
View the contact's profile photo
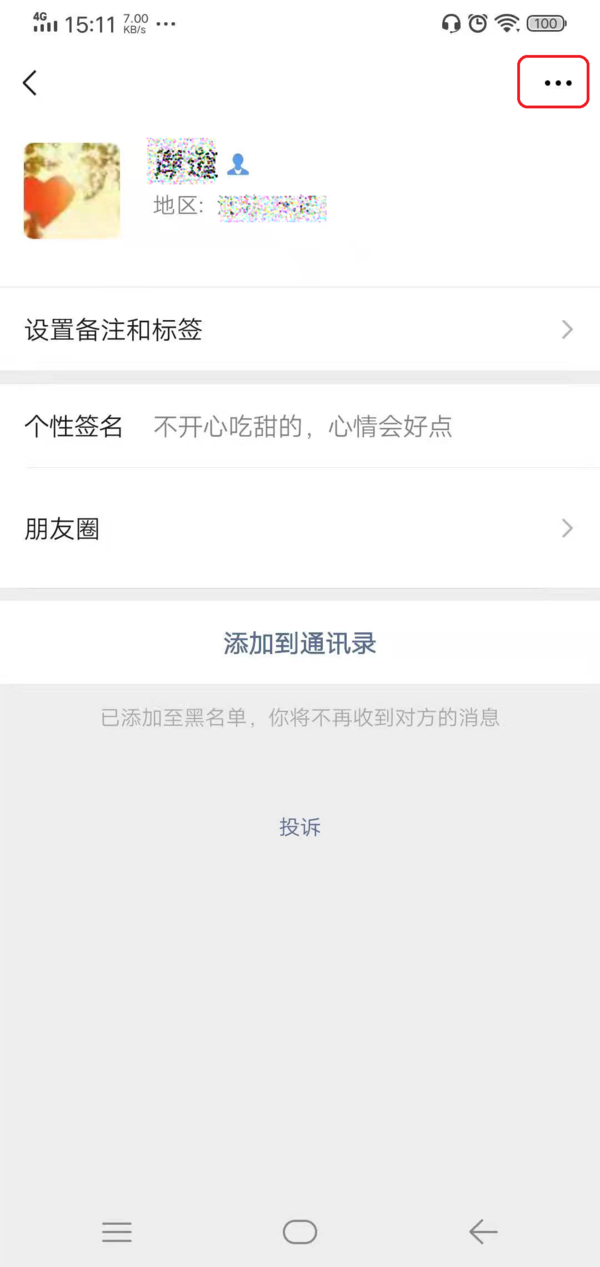pos(72,191)
